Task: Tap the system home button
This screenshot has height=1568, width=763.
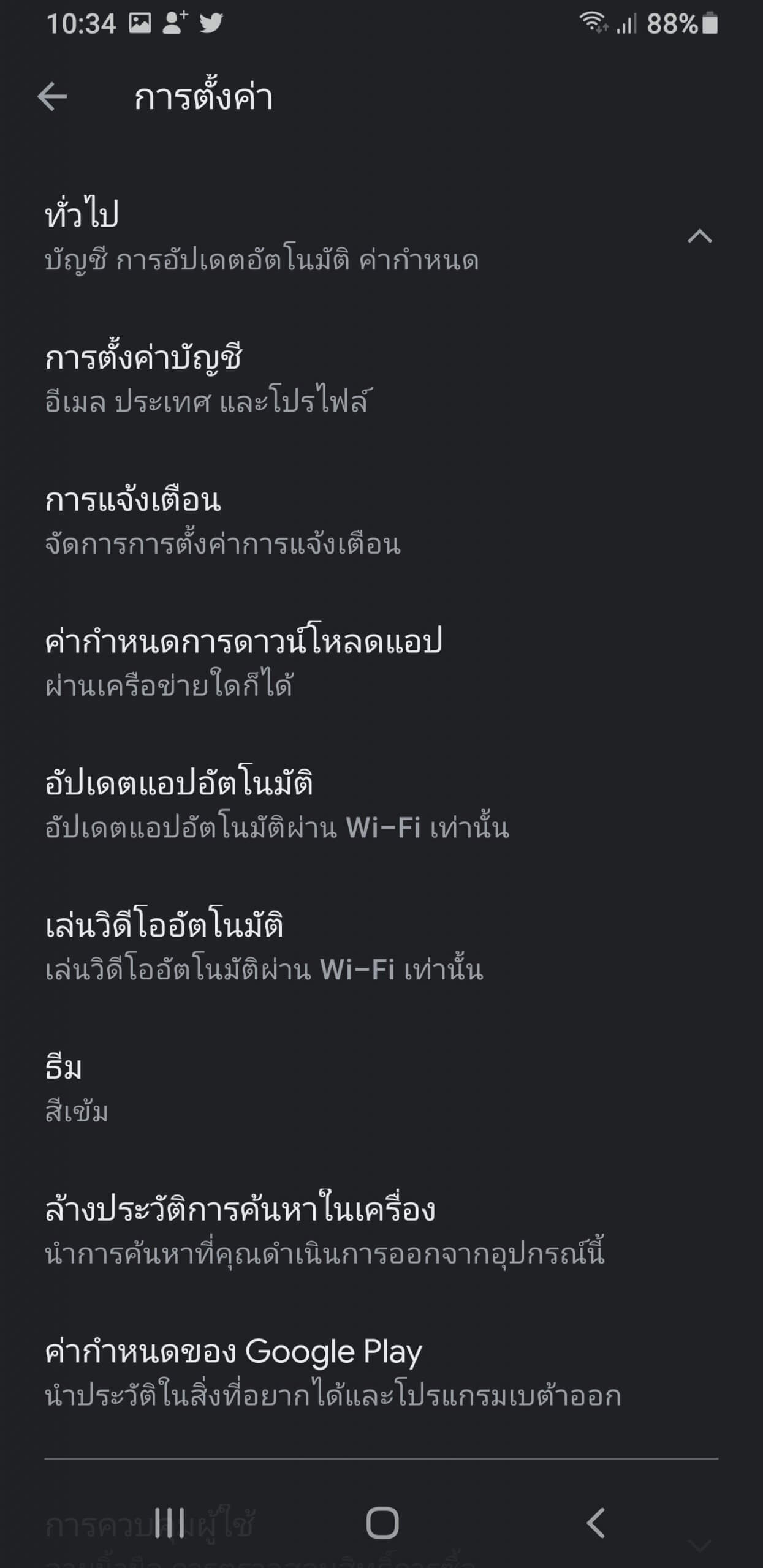Action: (382, 1523)
